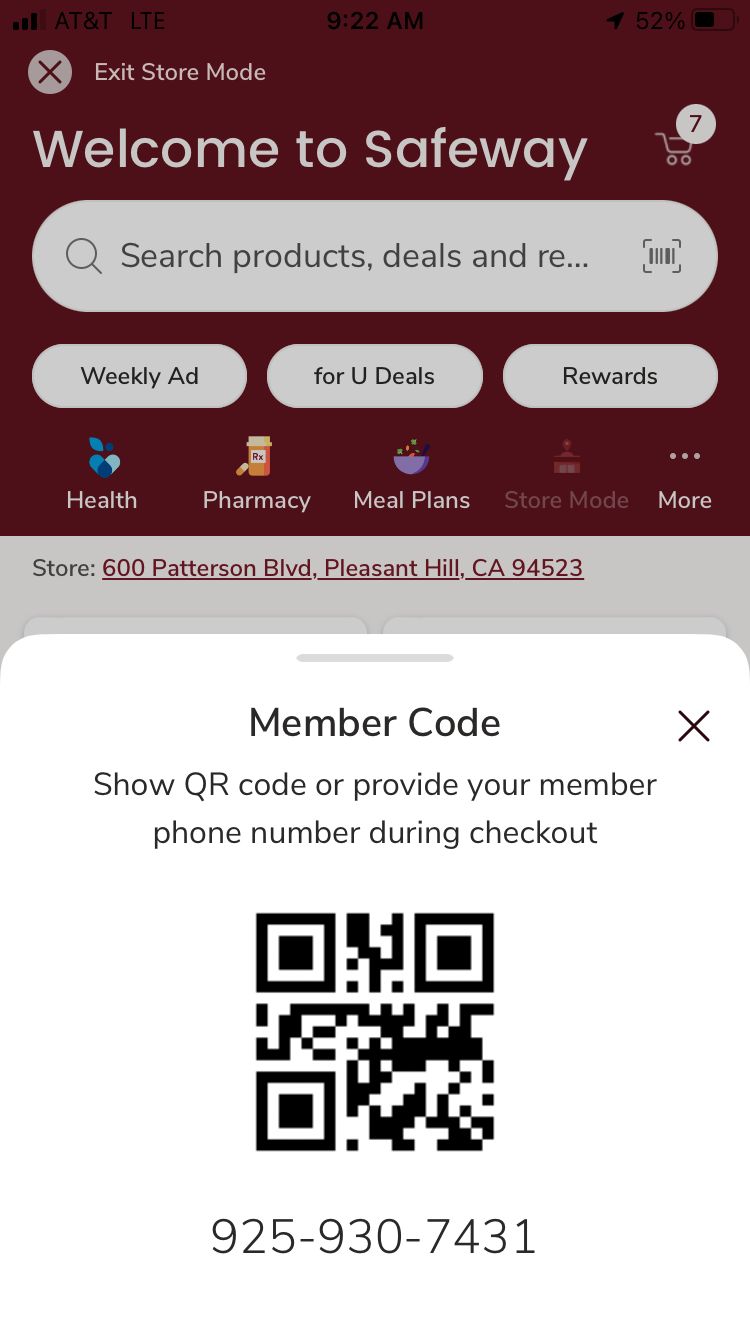The height and width of the screenshot is (1334, 750).
Task: Select the Store Mode item
Action: pyautogui.click(x=566, y=474)
